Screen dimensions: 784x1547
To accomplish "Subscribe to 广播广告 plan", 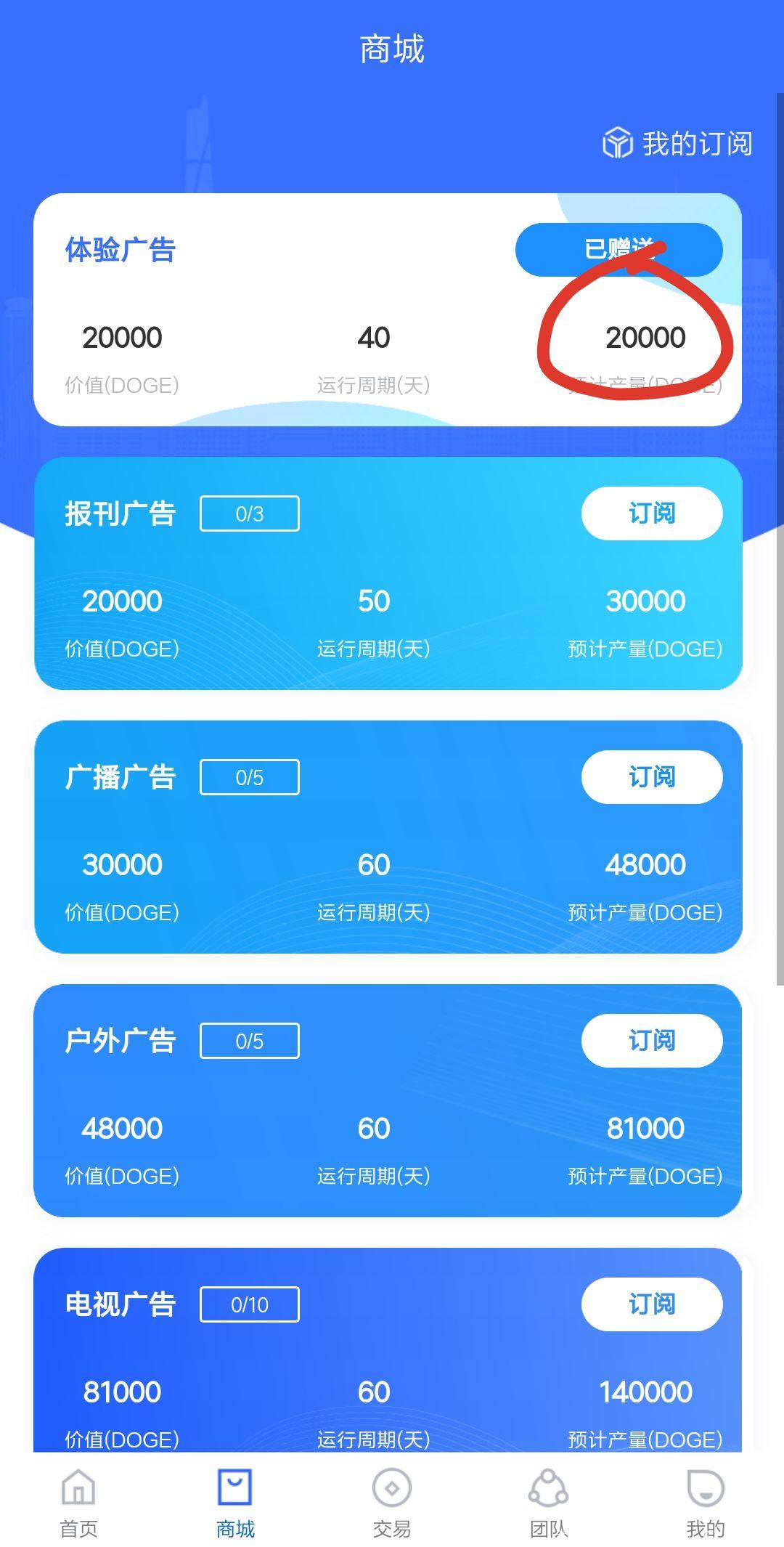I will pos(651,777).
